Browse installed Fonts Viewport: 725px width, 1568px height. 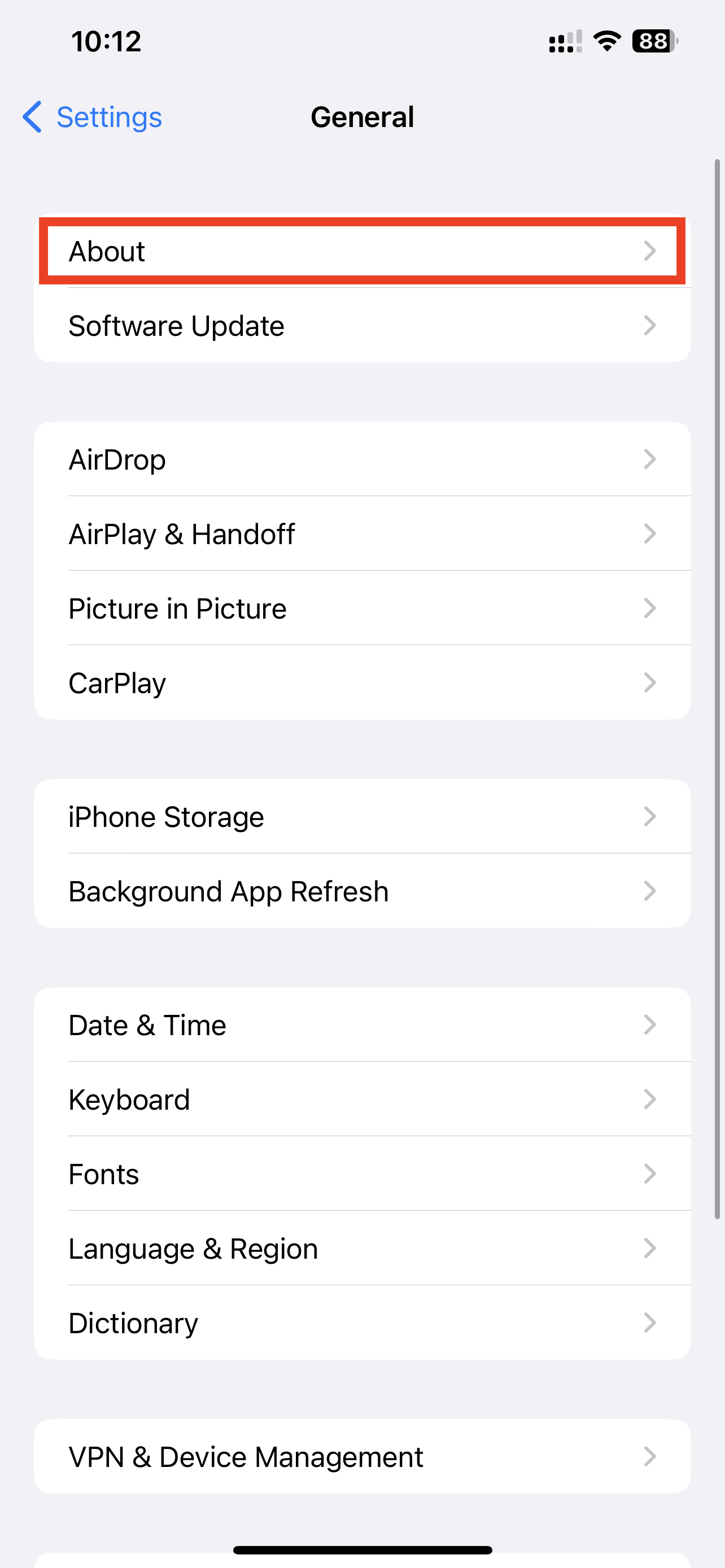point(362,1173)
